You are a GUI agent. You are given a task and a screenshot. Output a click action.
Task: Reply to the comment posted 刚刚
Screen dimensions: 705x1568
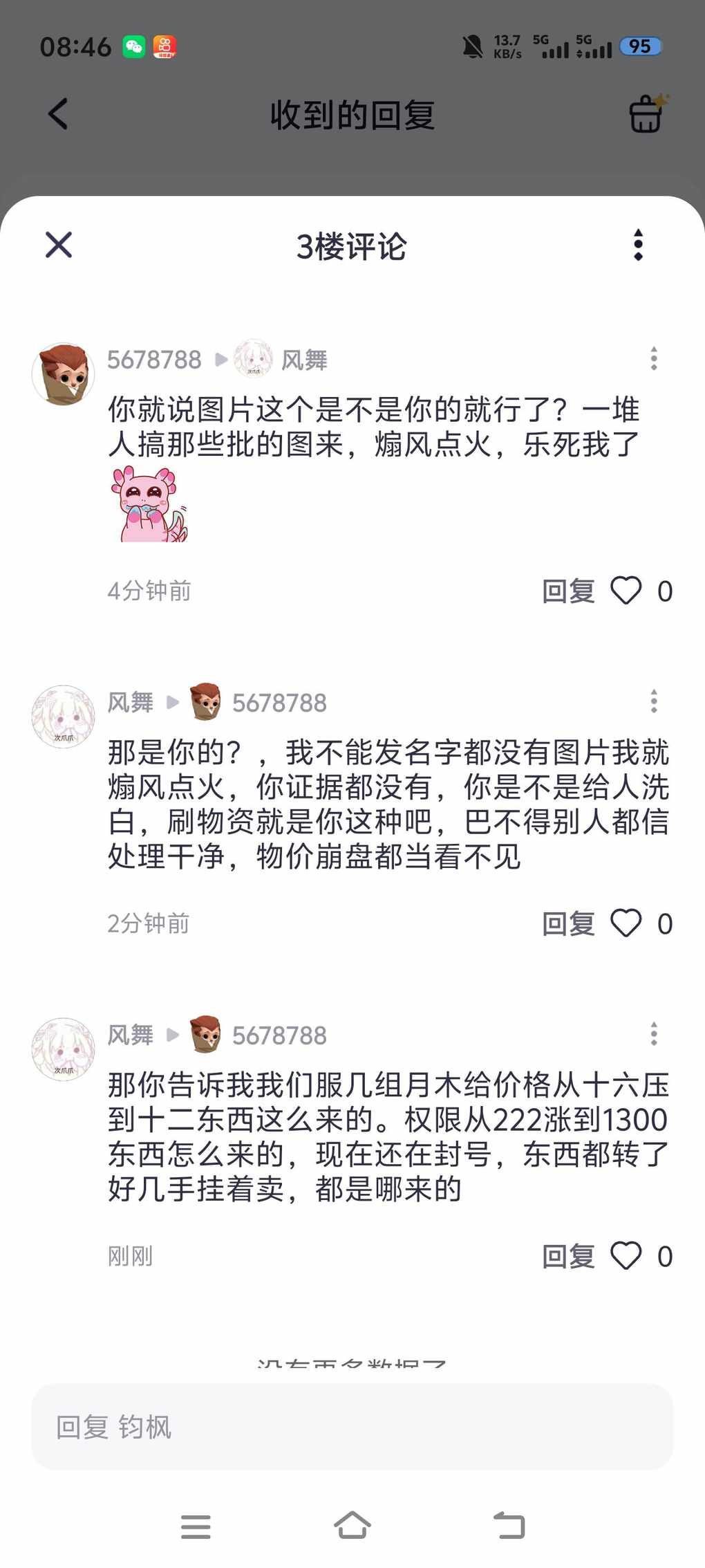(568, 1257)
